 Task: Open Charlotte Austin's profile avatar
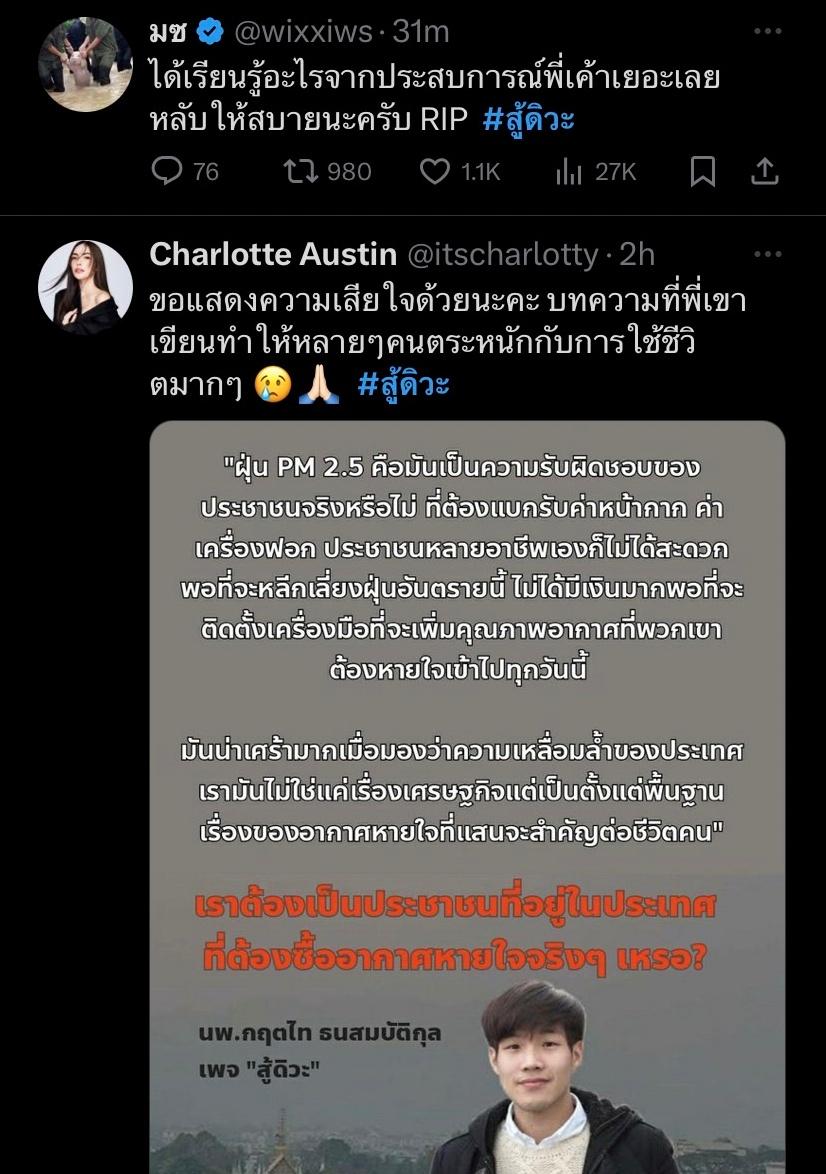[85, 288]
